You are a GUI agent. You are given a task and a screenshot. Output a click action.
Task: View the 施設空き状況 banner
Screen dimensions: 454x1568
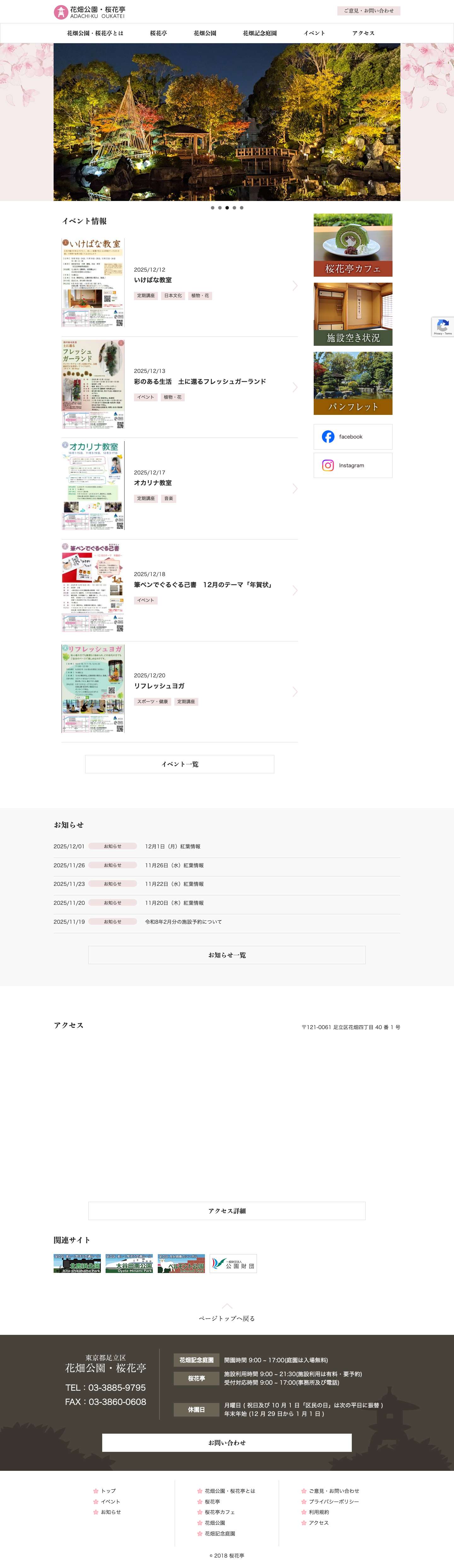coord(352,314)
